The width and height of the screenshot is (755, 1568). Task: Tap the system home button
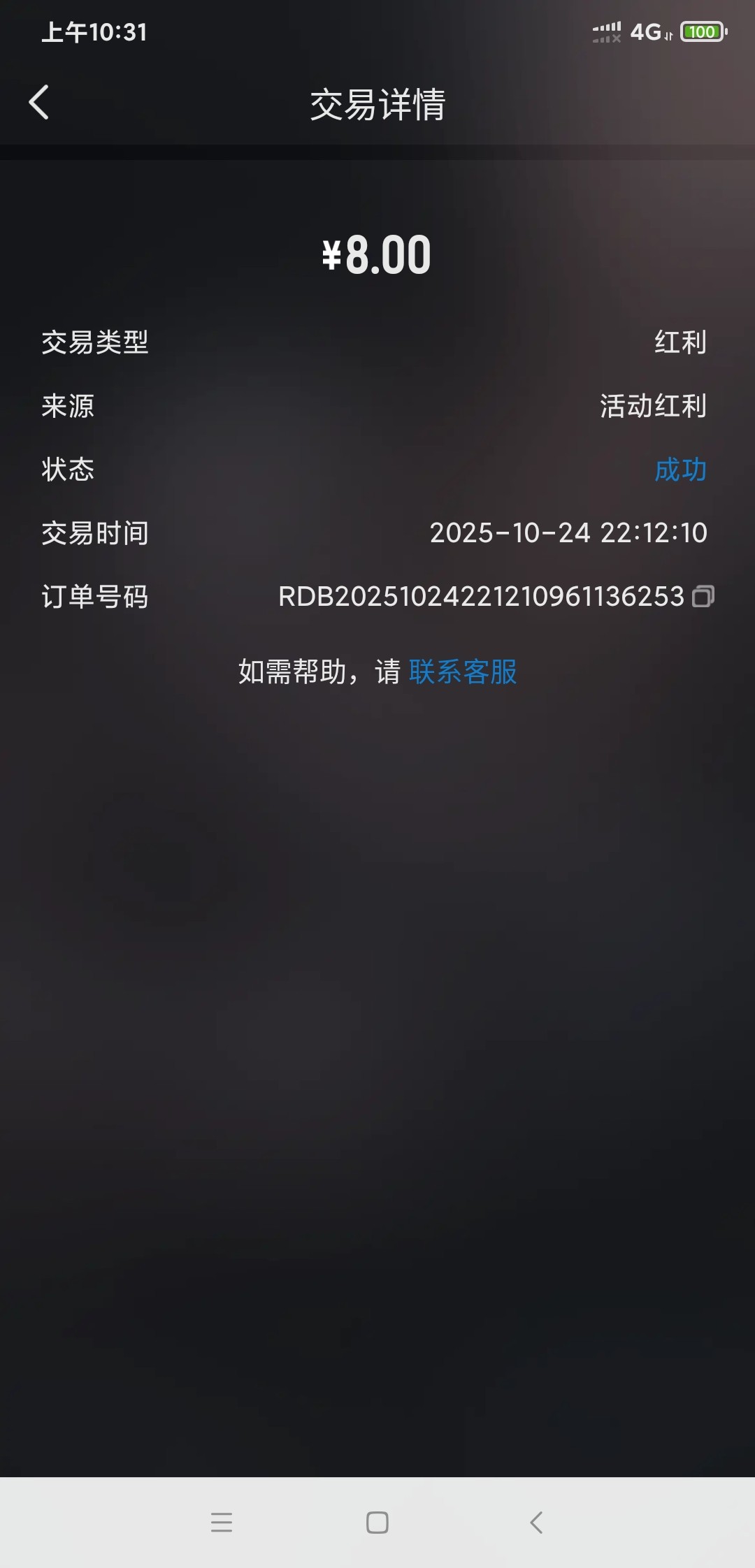[377, 1522]
